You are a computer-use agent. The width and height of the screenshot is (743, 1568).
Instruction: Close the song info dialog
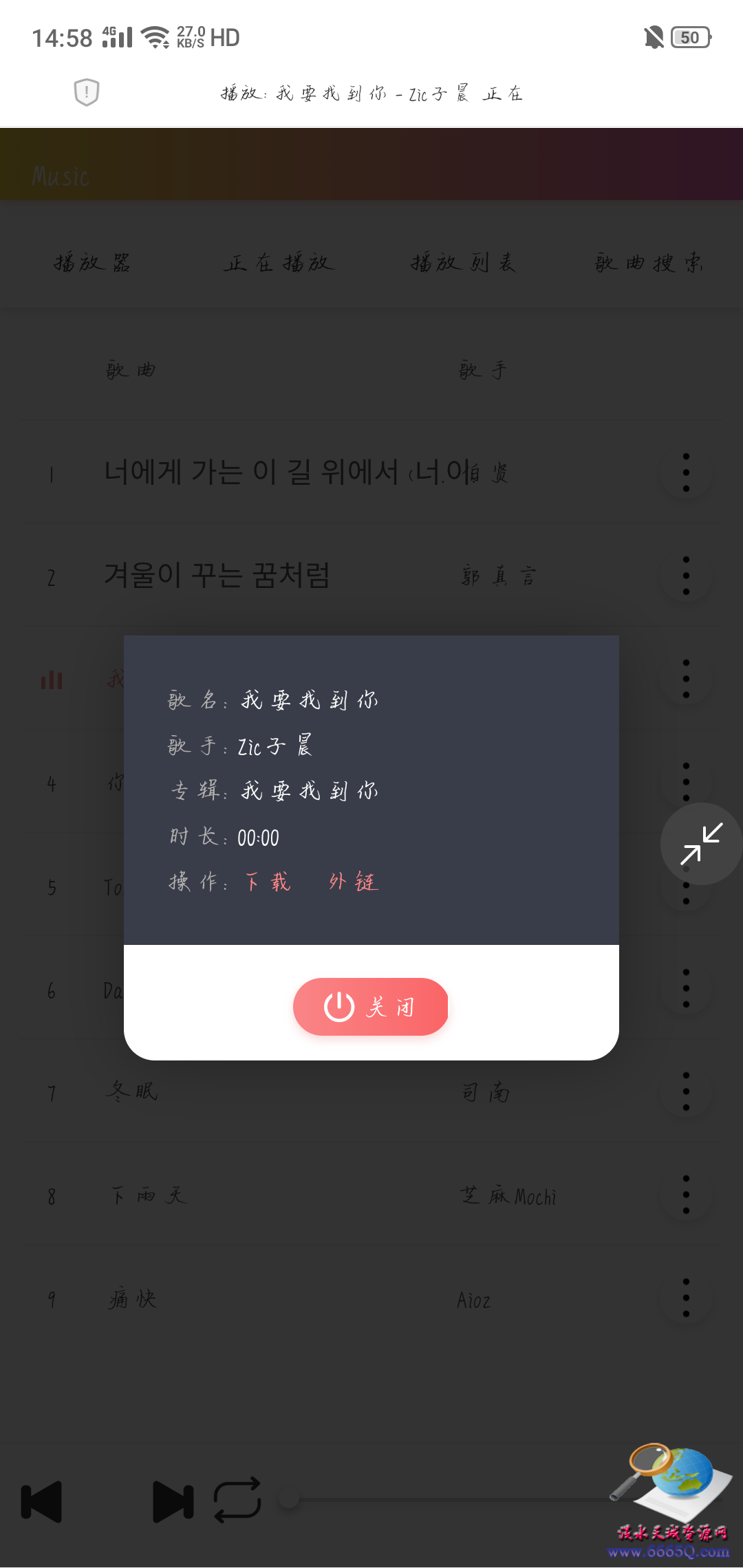371,1006
